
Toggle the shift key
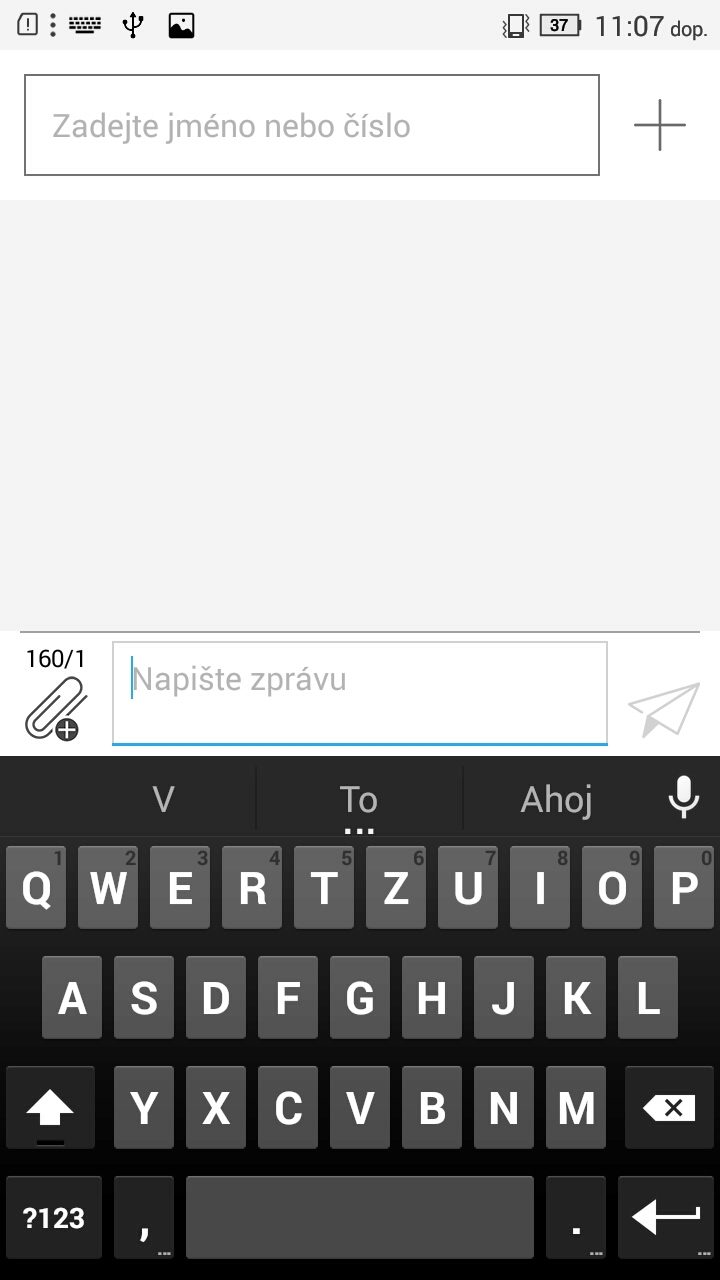pyautogui.click(x=50, y=1107)
